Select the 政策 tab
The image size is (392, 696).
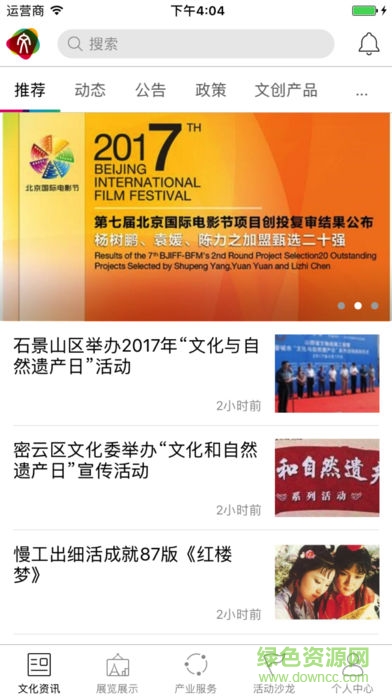coord(211,90)
